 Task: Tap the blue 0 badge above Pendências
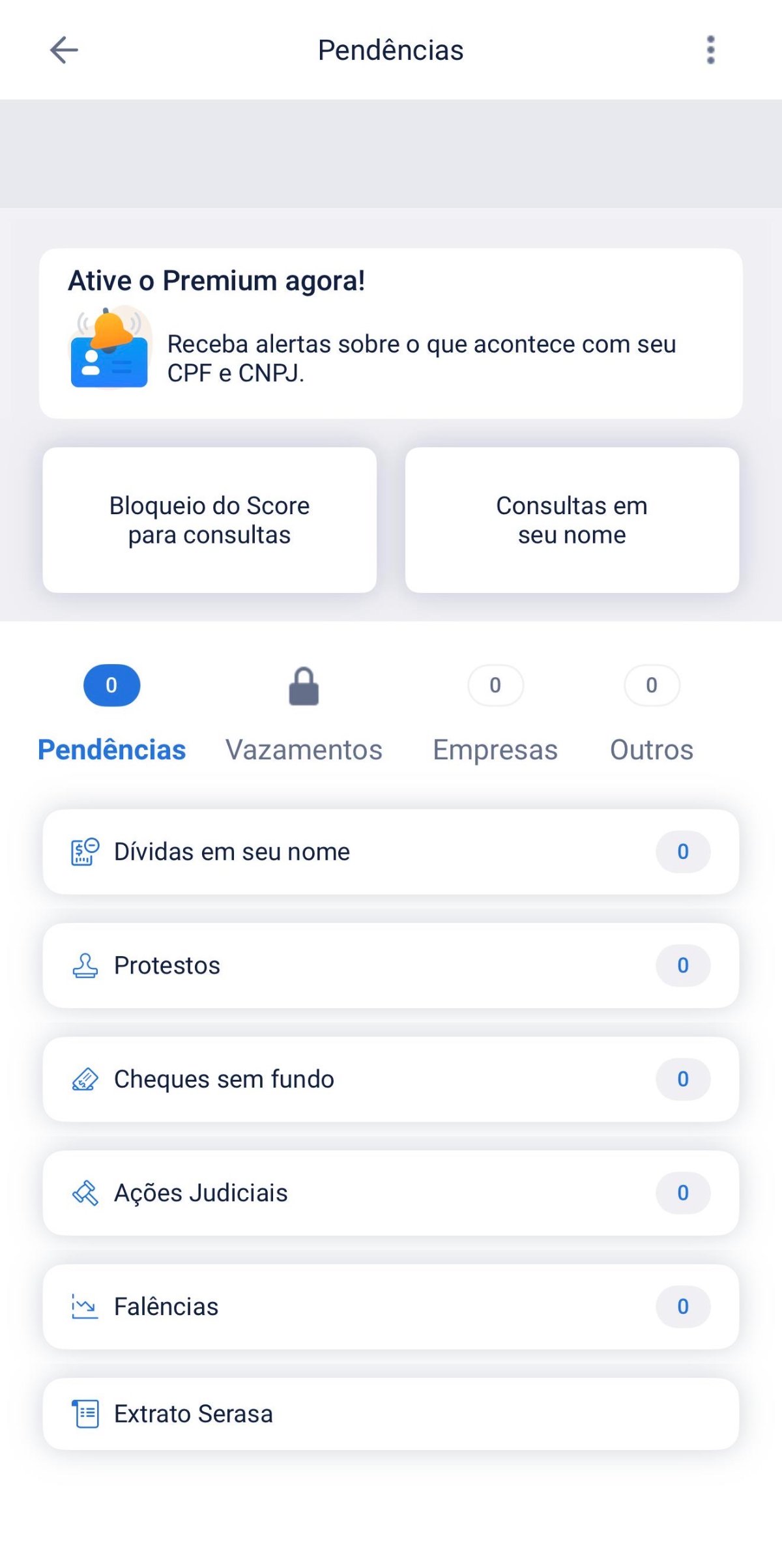(111, 686)
